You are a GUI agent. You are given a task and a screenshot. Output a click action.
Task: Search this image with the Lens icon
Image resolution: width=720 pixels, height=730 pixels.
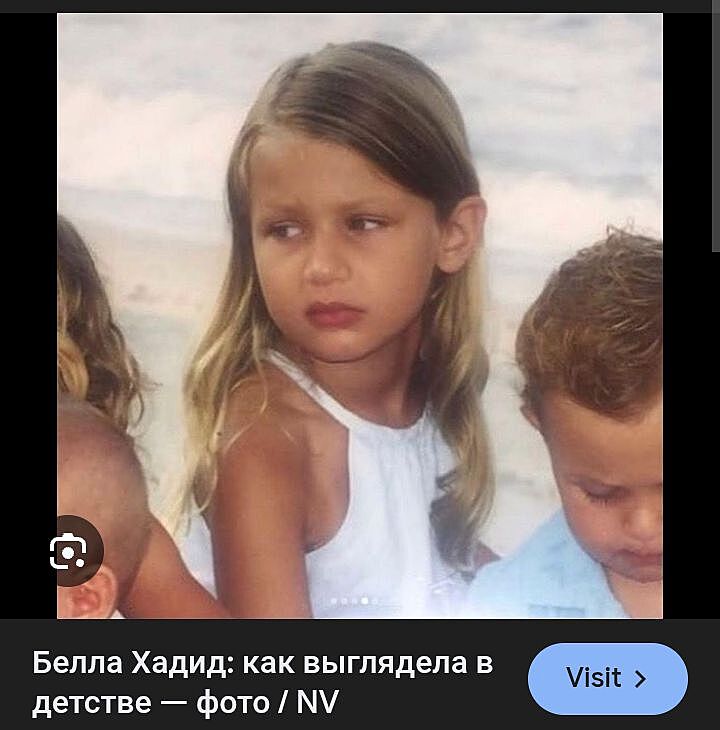(69, 551)
